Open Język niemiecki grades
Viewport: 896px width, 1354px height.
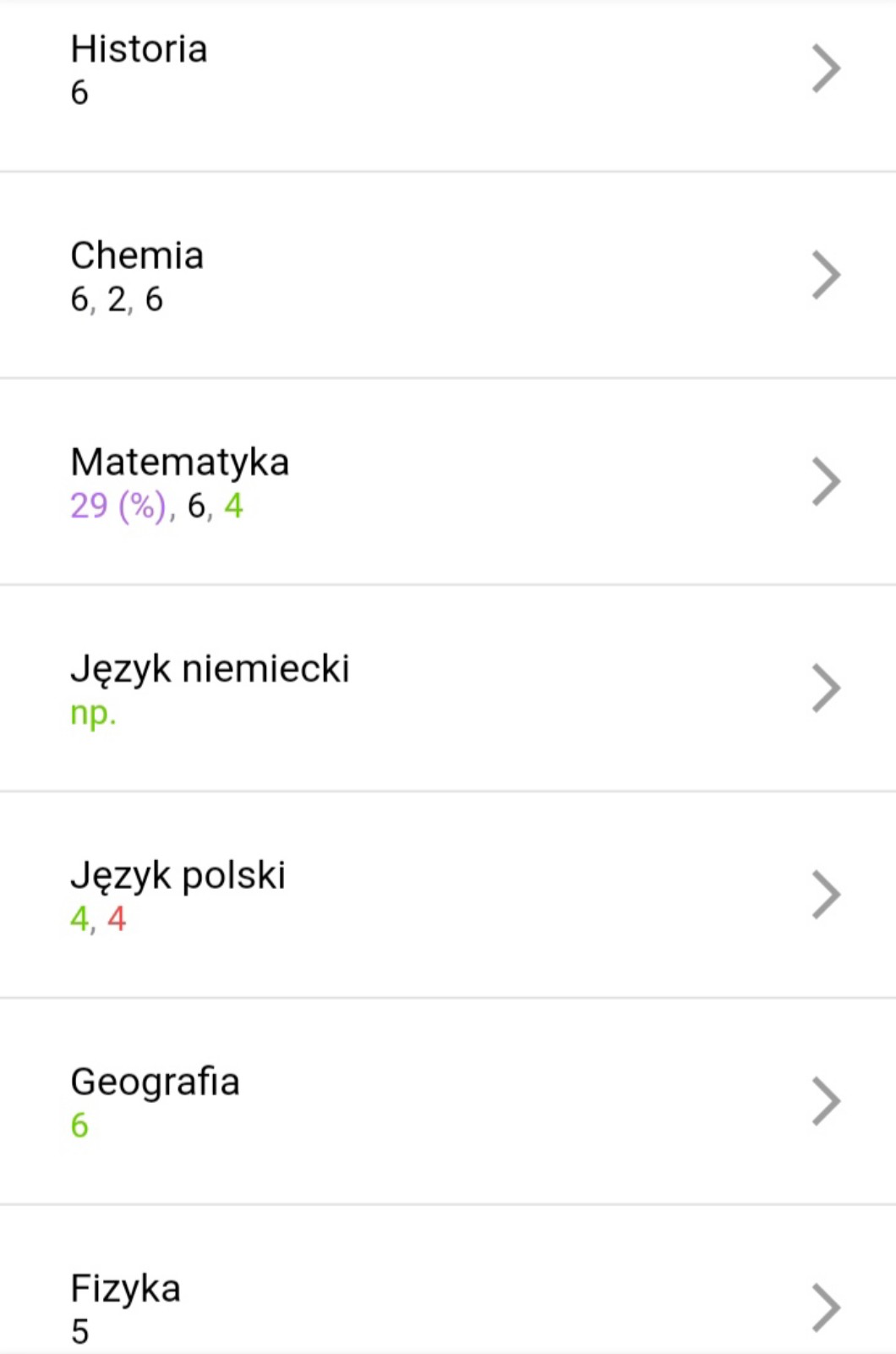[448, 688]
